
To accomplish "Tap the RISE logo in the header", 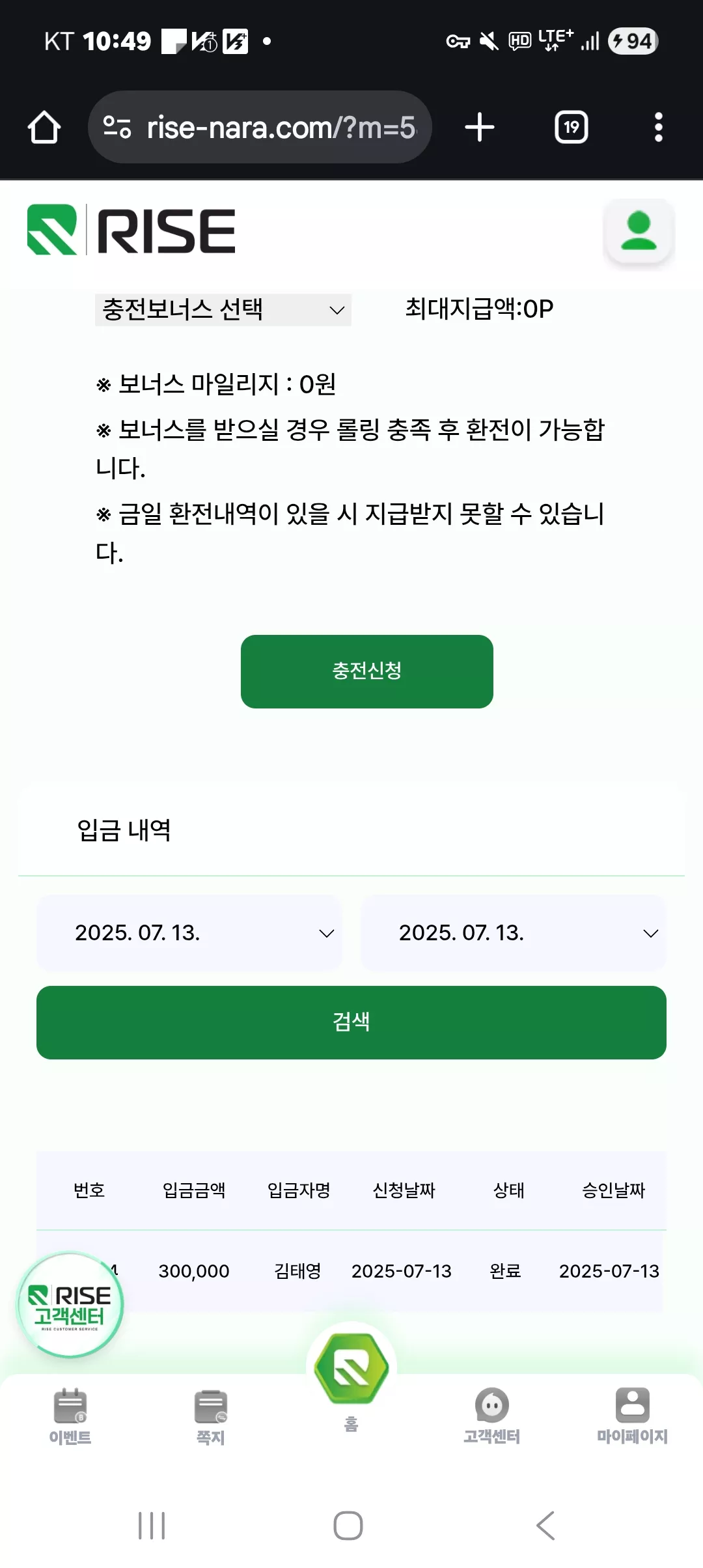I will (131, 230).
